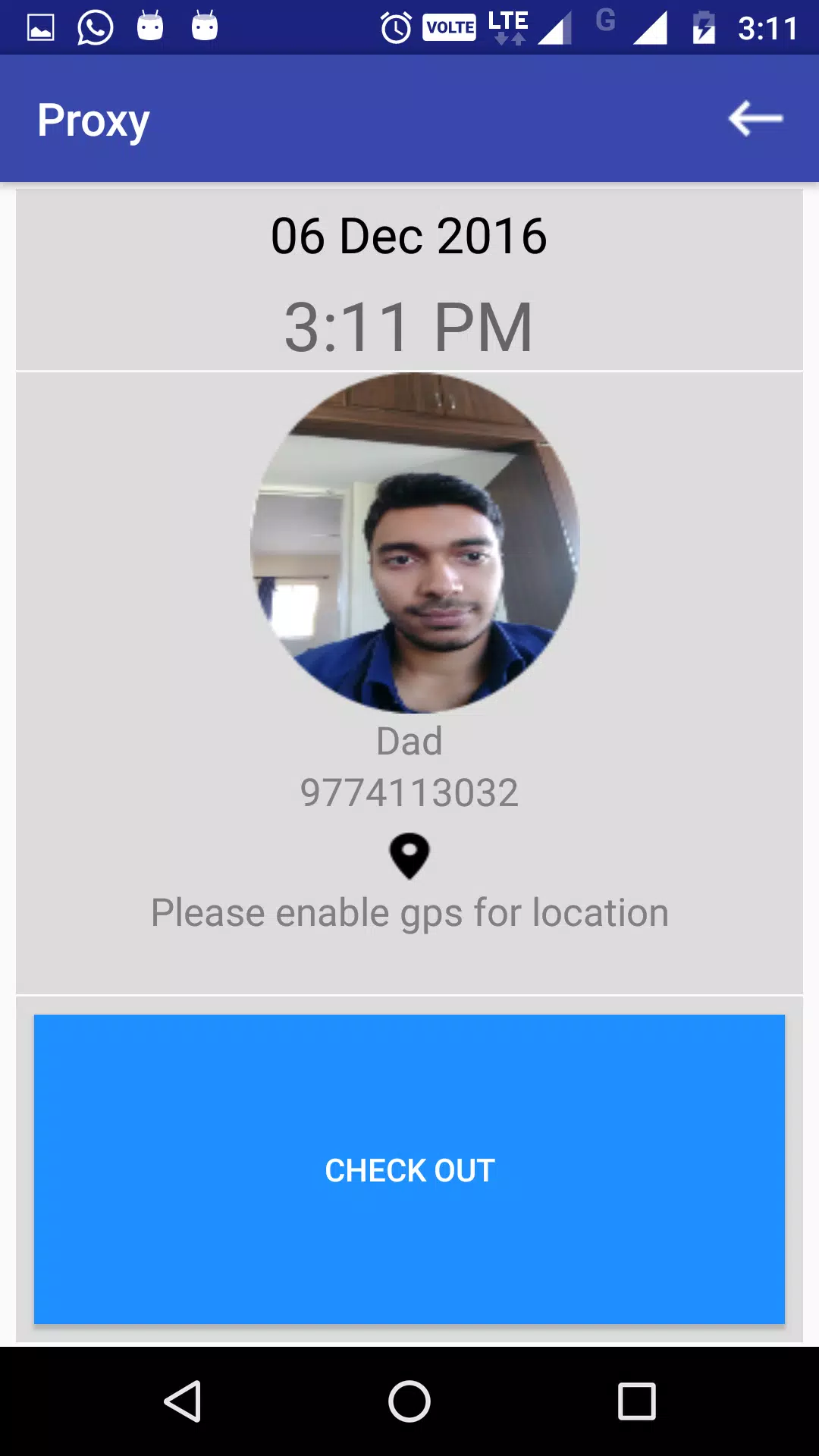Tap the CHECK OUT button

(x=409, y=1169)
